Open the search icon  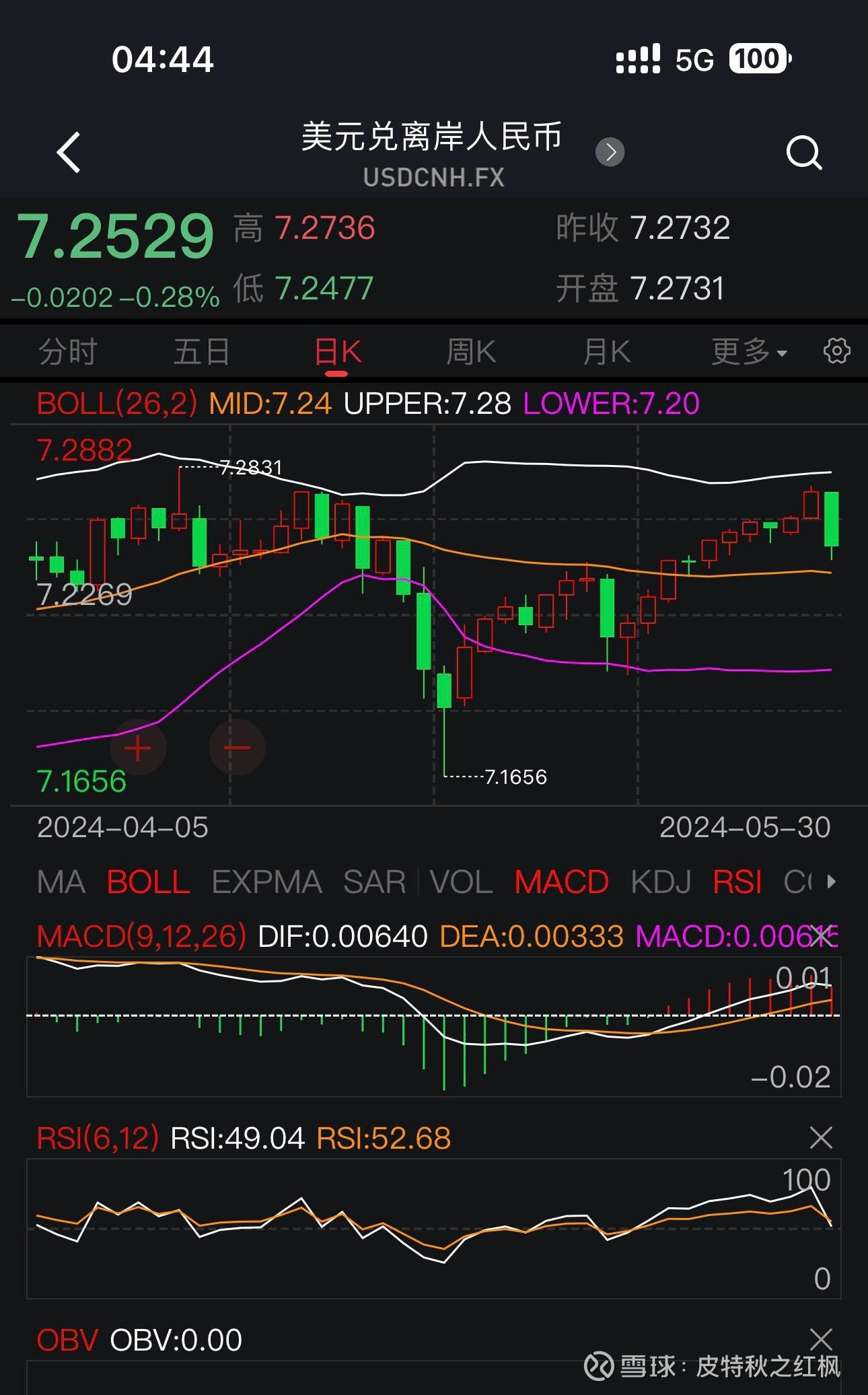pyautogui.click(x=803, y=153)
